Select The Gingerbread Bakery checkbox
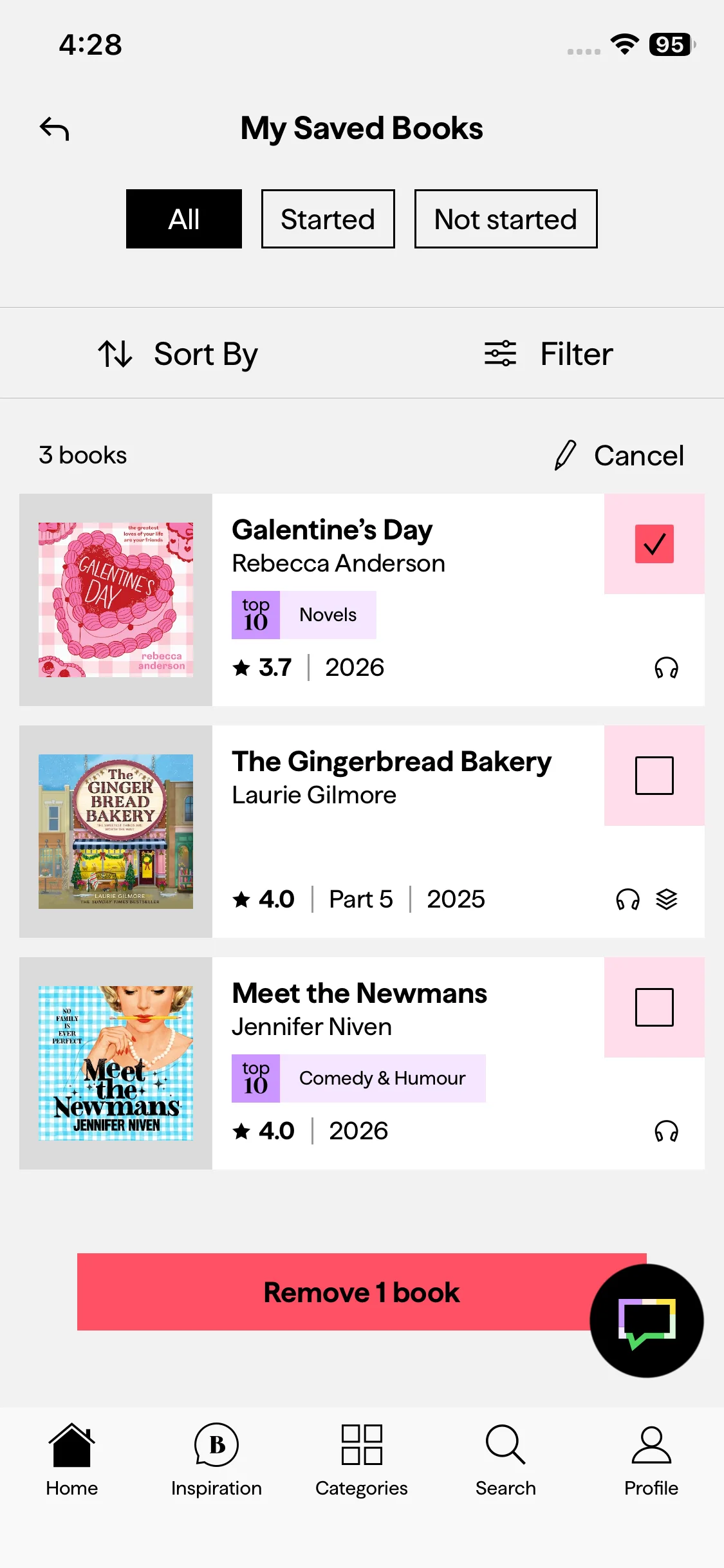Image resolution: width=724 pixels, height=1568 pixels. click(x=654, y=776)
